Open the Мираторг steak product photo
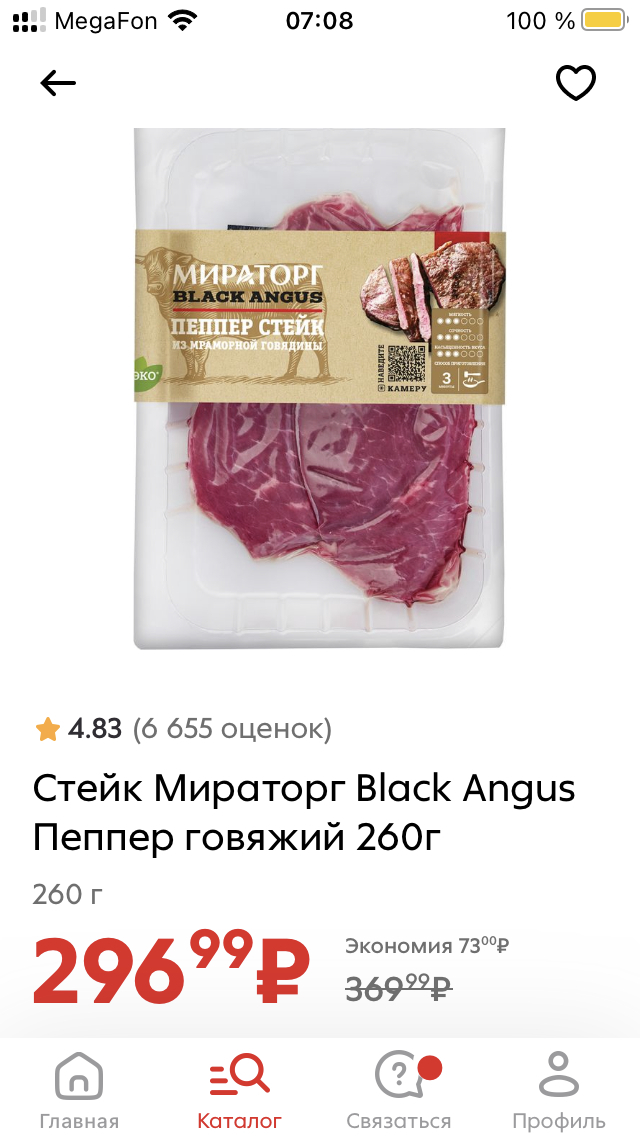This screenshot has height=1136, width=640. (x=320, y=388)
